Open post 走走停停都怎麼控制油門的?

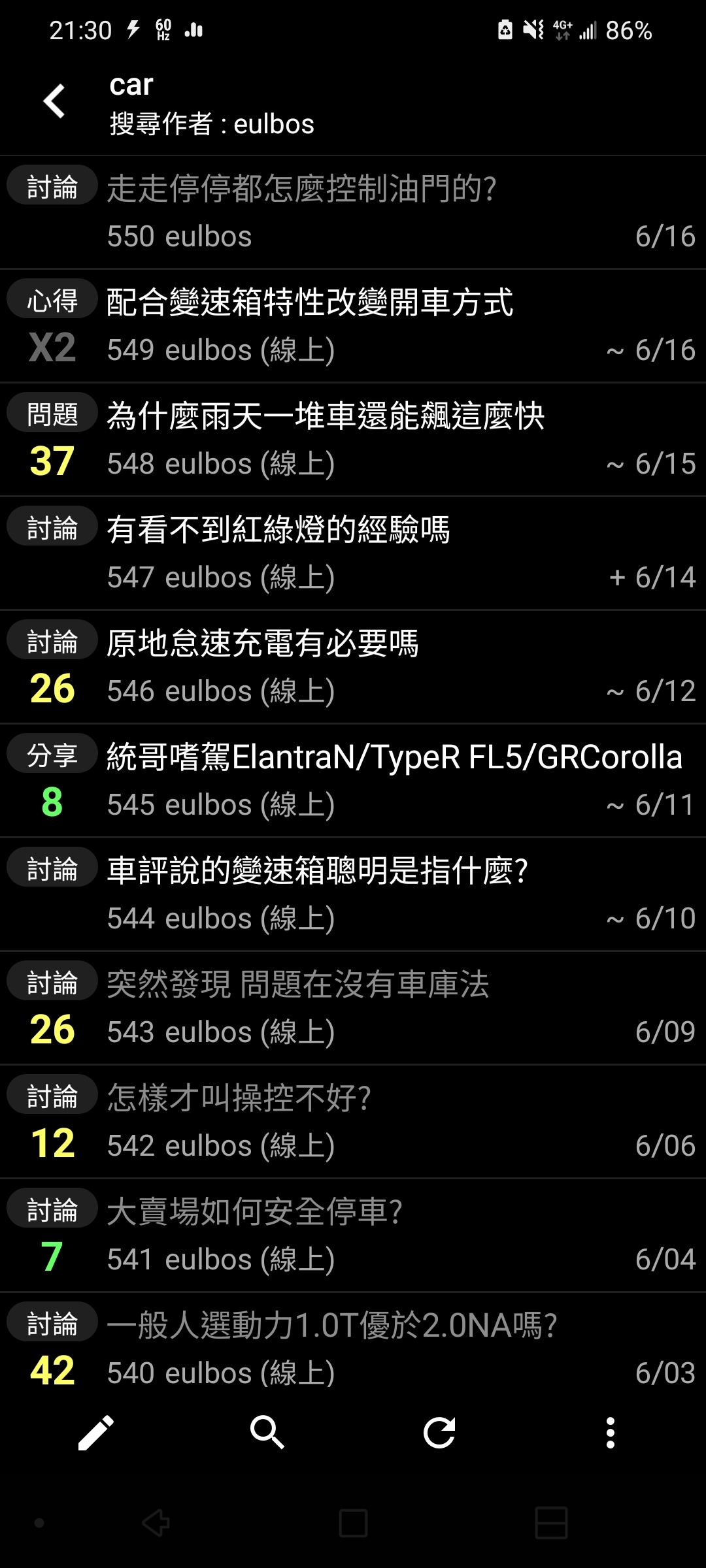(x=353, y=212)
